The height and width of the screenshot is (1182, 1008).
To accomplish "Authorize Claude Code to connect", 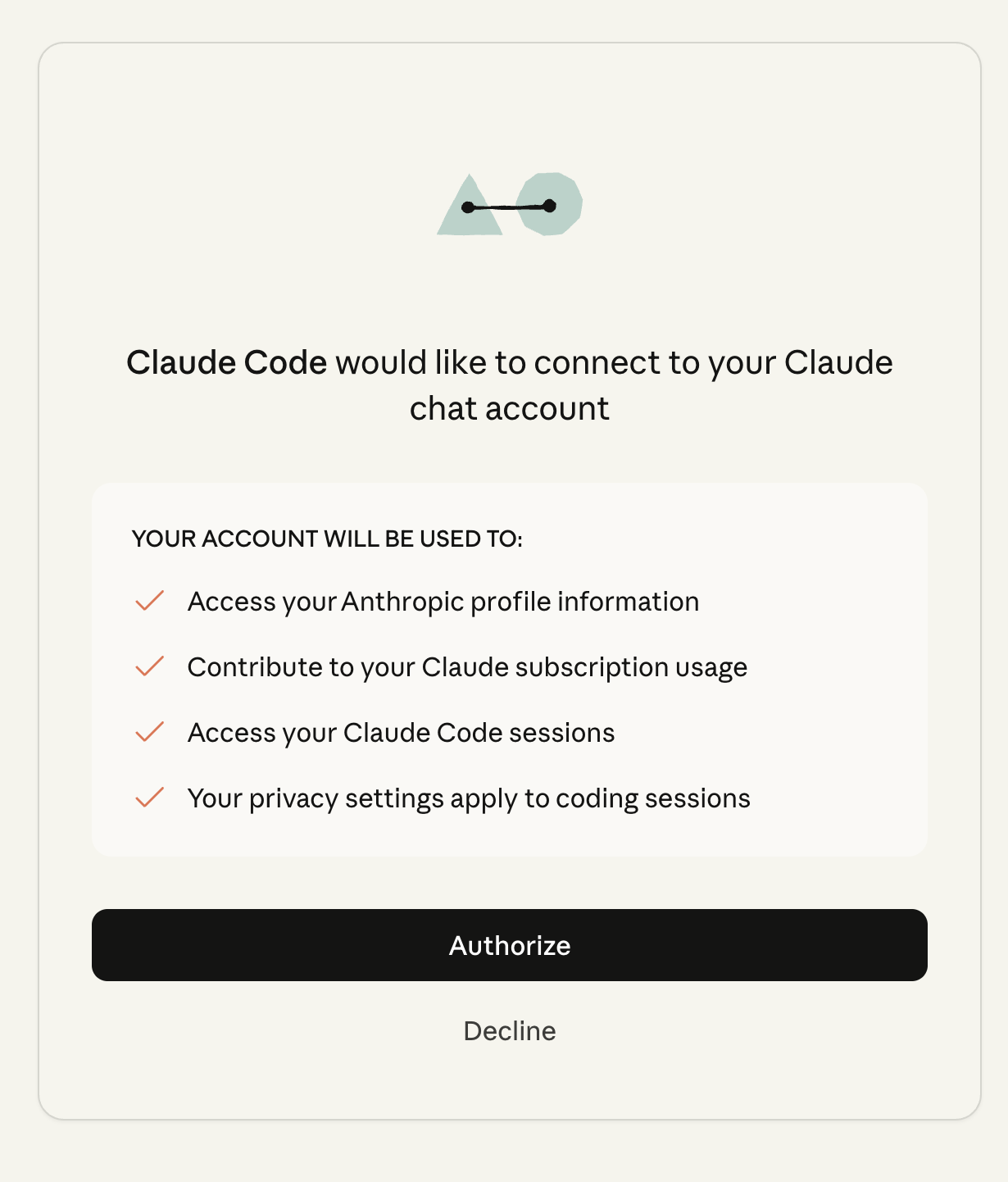I will (x=509, y=945).
